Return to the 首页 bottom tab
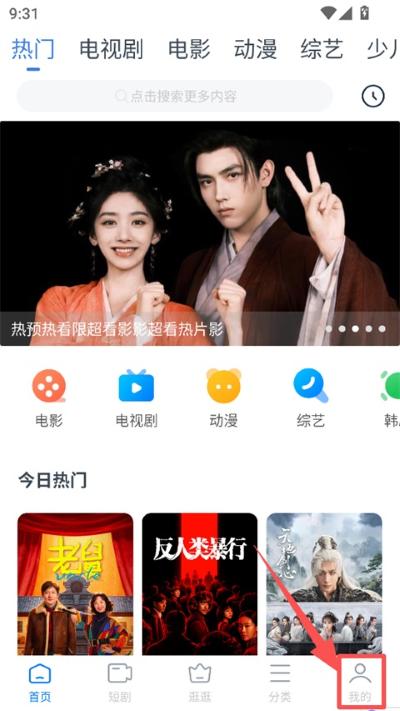This screenshot has height=711, width=400. [40, 682]
